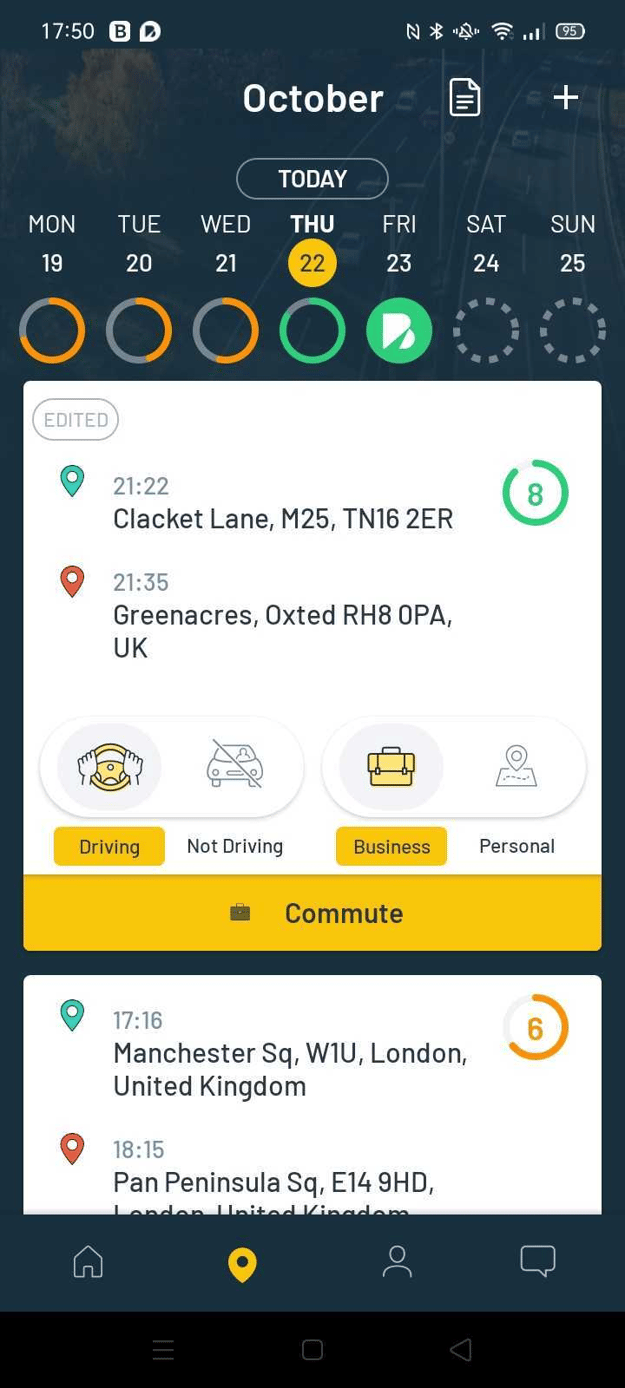The width and height of the screenshot is (625, 1388).
Task: Select Monday 19 in the week strip
Action: tap(52, 262)
